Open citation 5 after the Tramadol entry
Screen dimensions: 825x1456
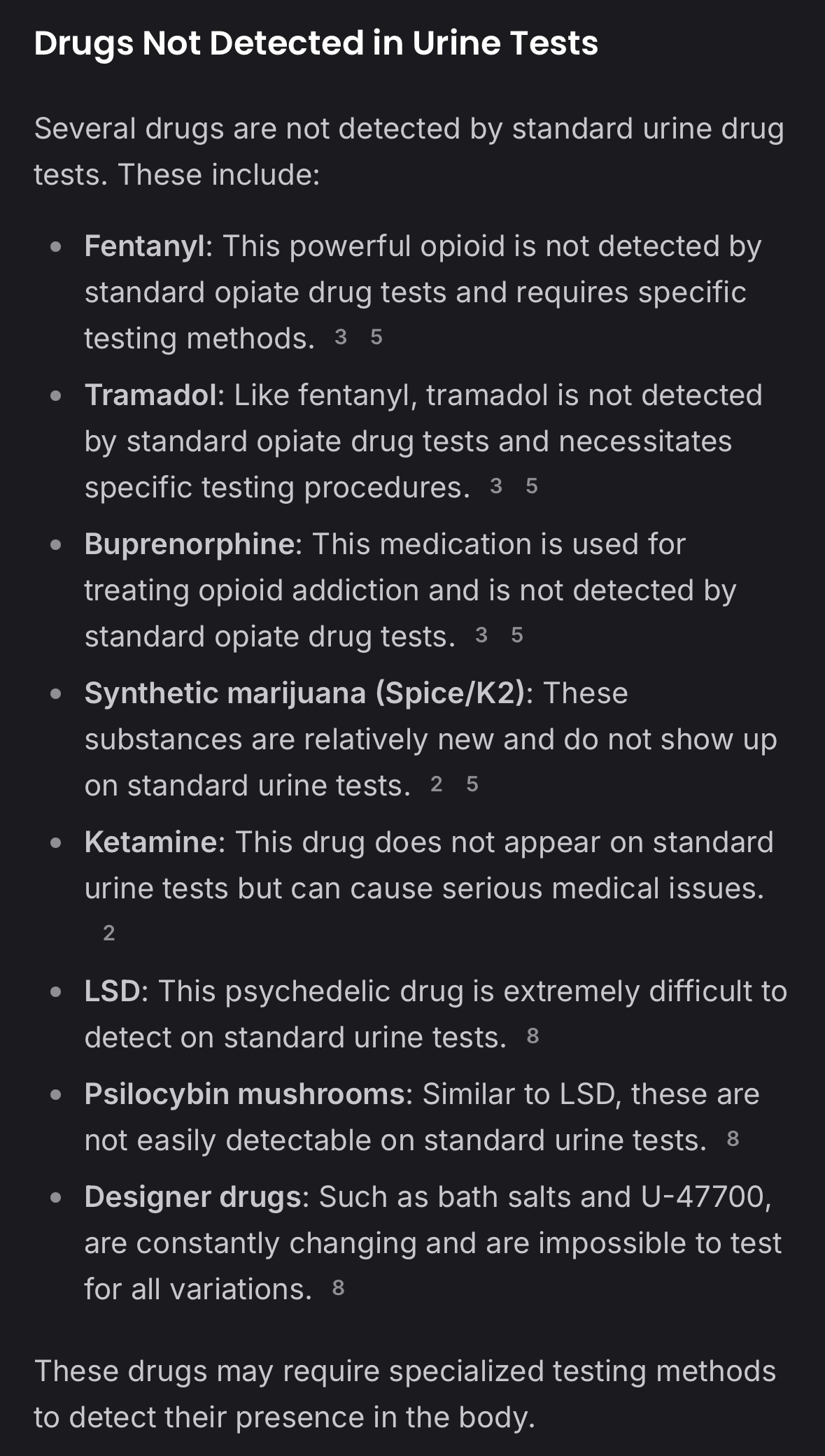point(532,486)
